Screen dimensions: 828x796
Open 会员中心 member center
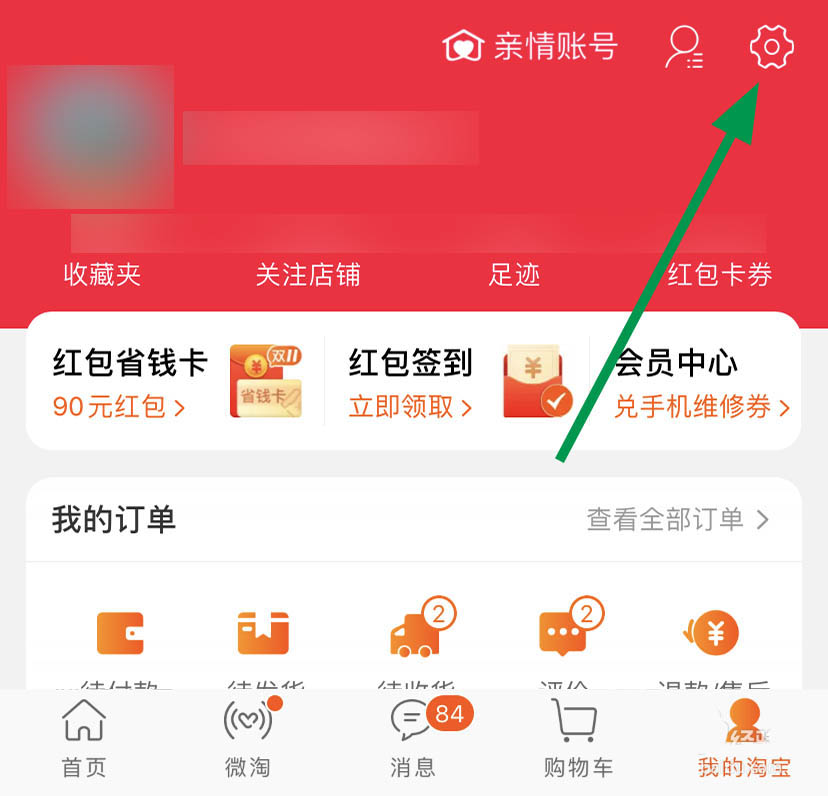[x=700, y=382]
